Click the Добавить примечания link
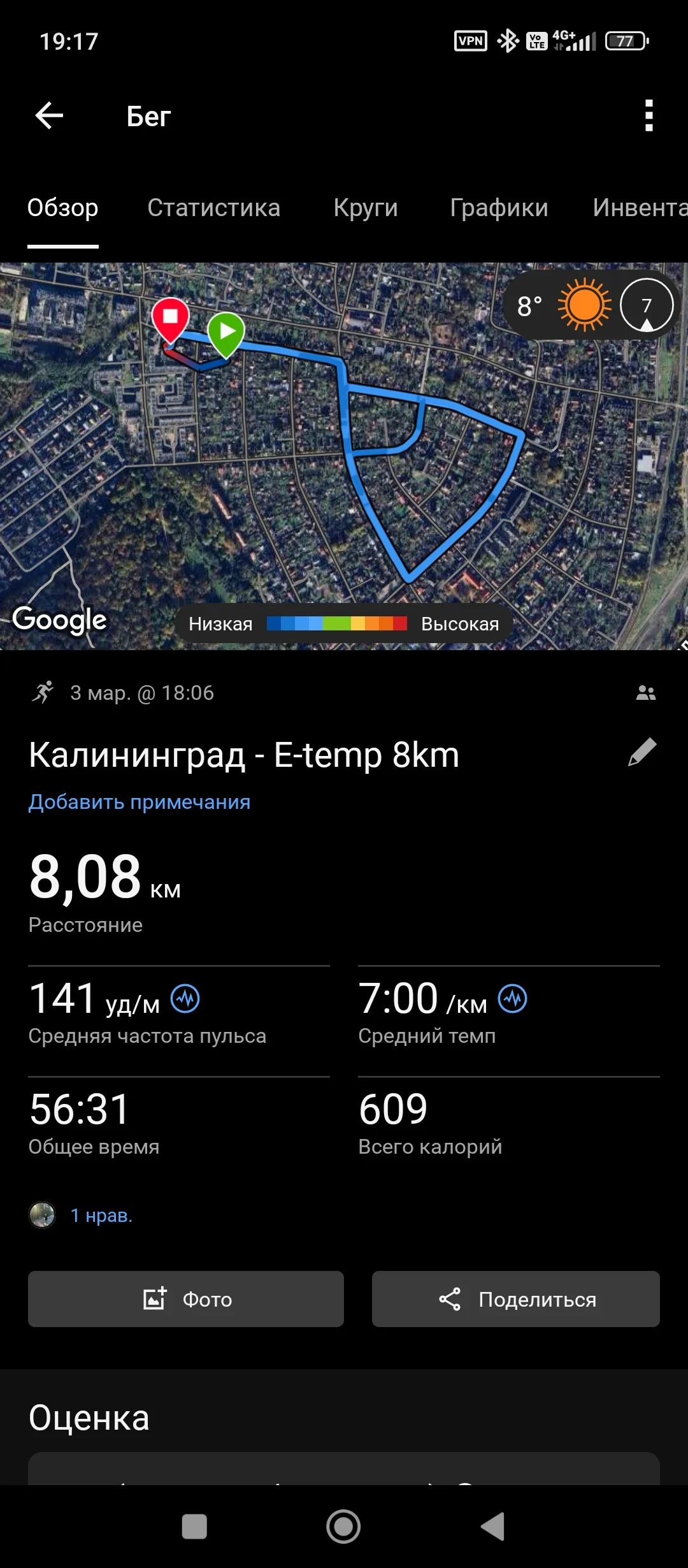Viewport: 688px width, 1568px height. [139, 802]
